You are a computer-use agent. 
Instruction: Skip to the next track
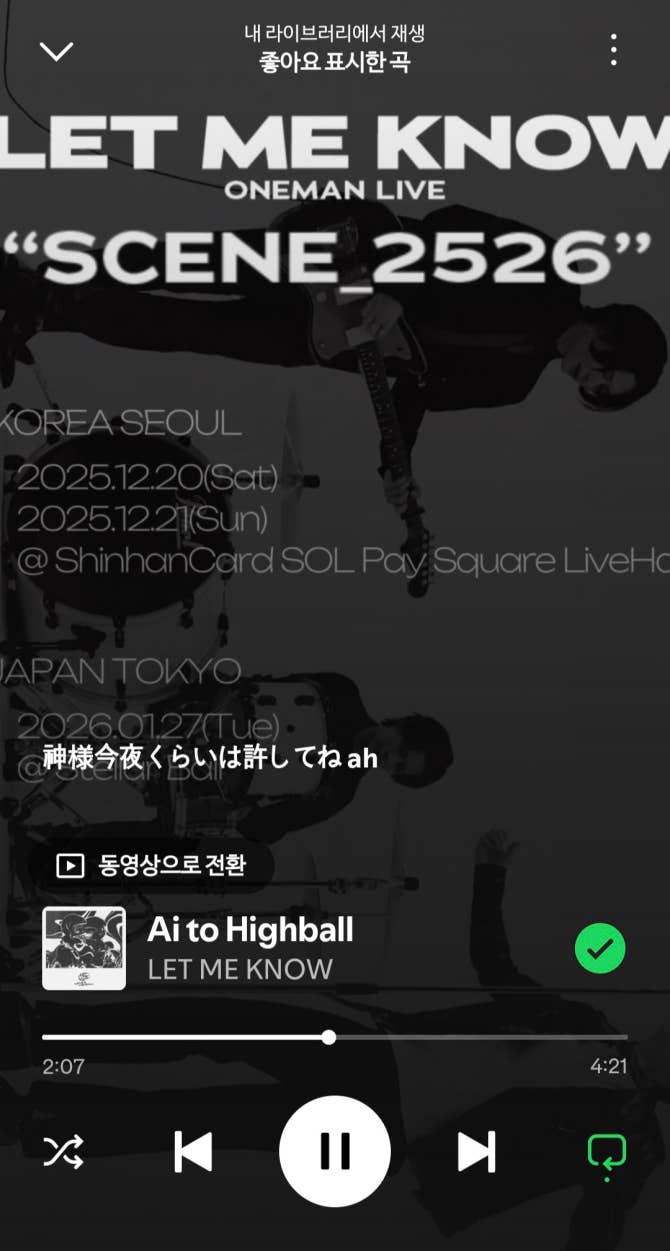(x=476, y=1152)
